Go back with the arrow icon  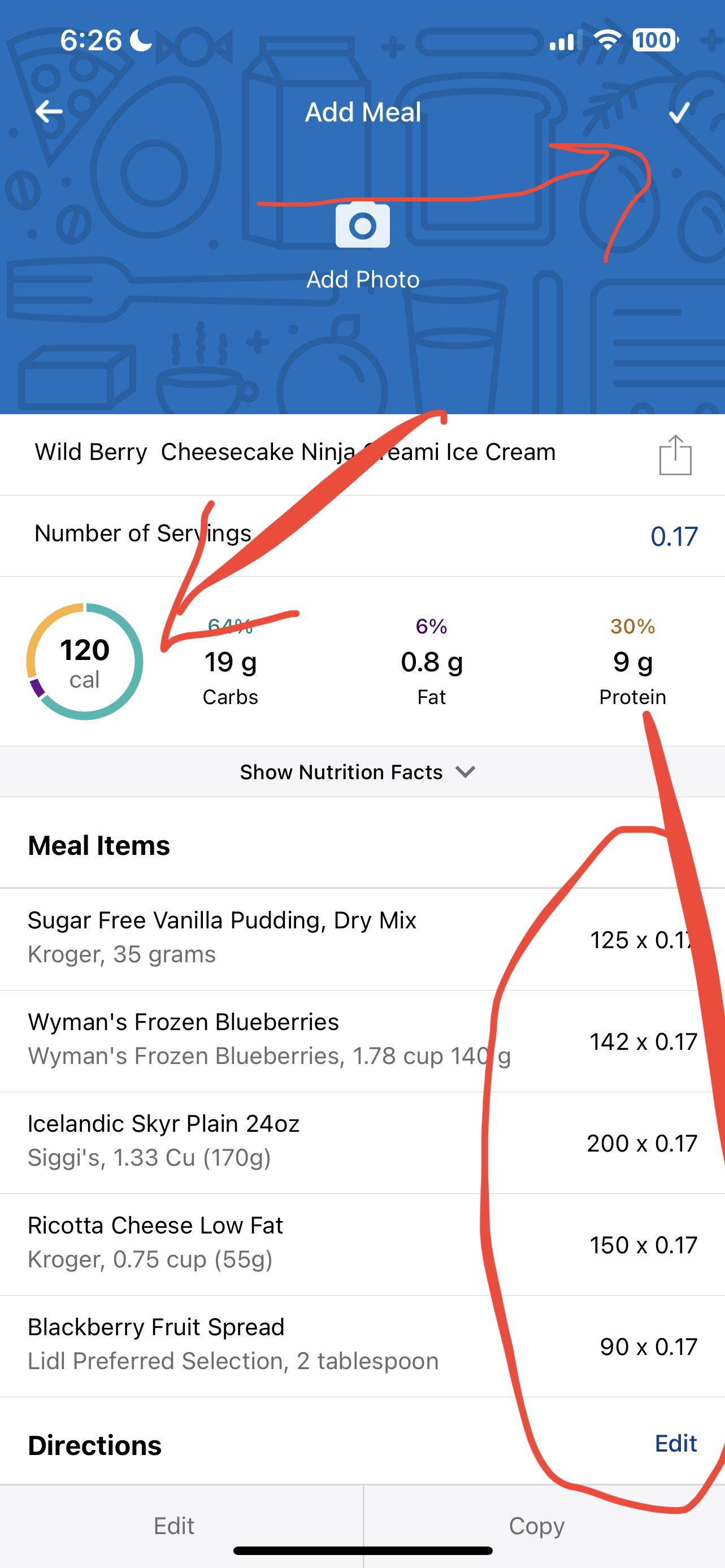point(49,111)
